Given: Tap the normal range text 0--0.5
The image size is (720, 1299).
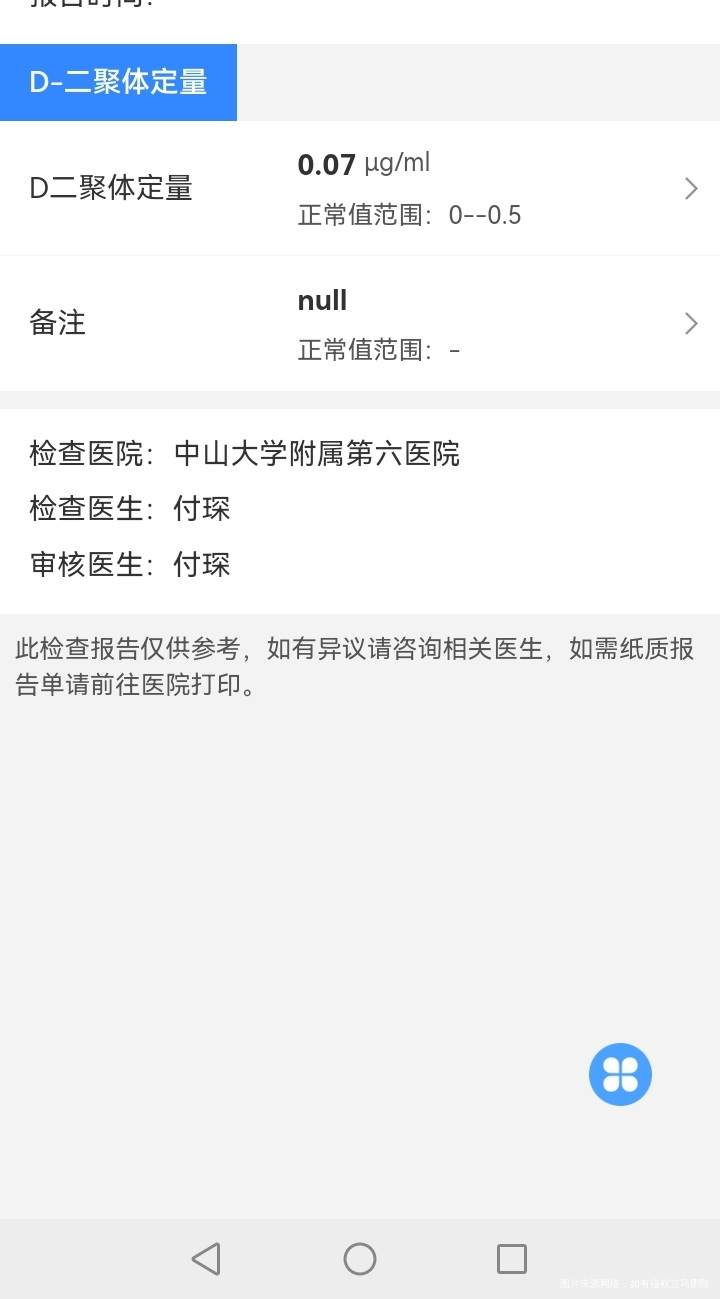Looking at the screenshot, I should (x=410, y=215).
